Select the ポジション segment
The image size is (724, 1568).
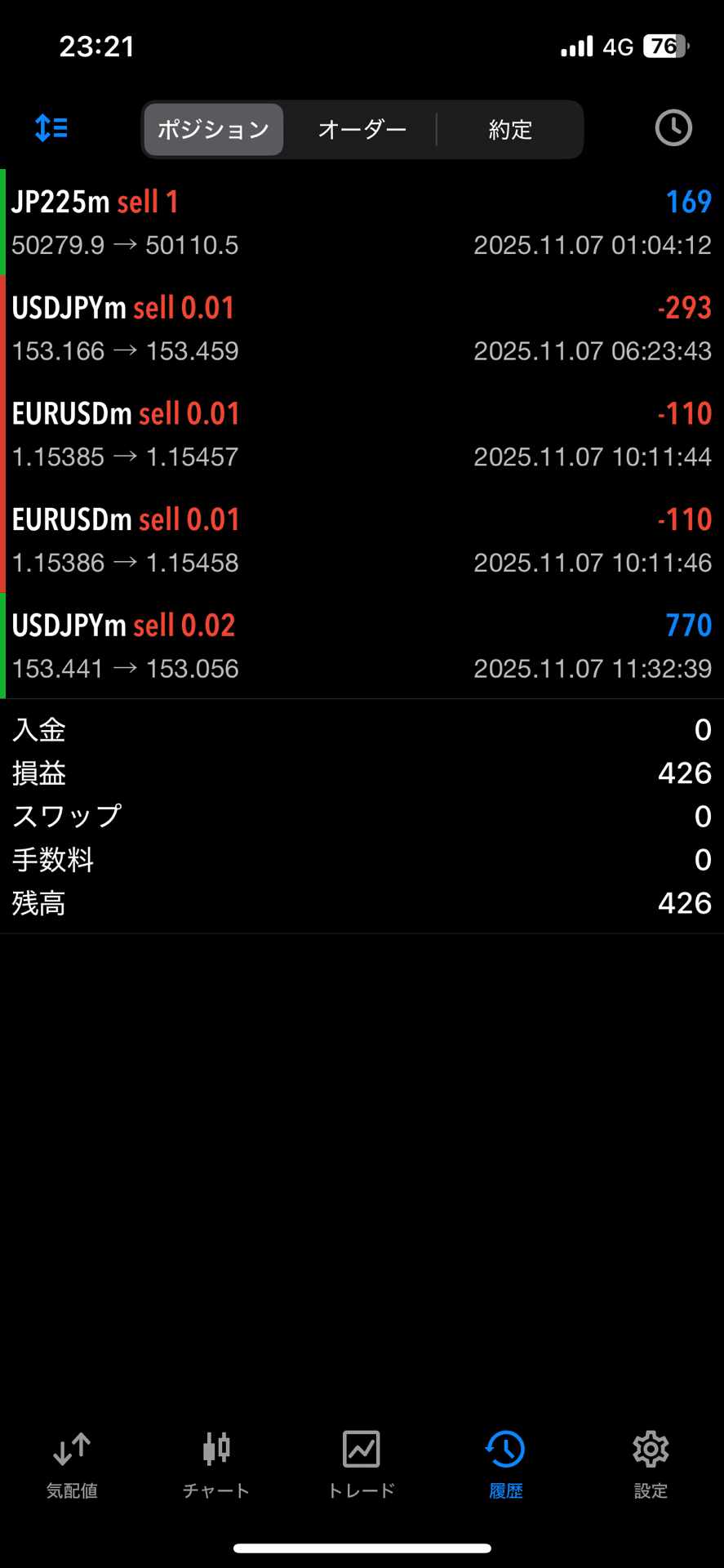pyautogui.click(x=214, y=129)
